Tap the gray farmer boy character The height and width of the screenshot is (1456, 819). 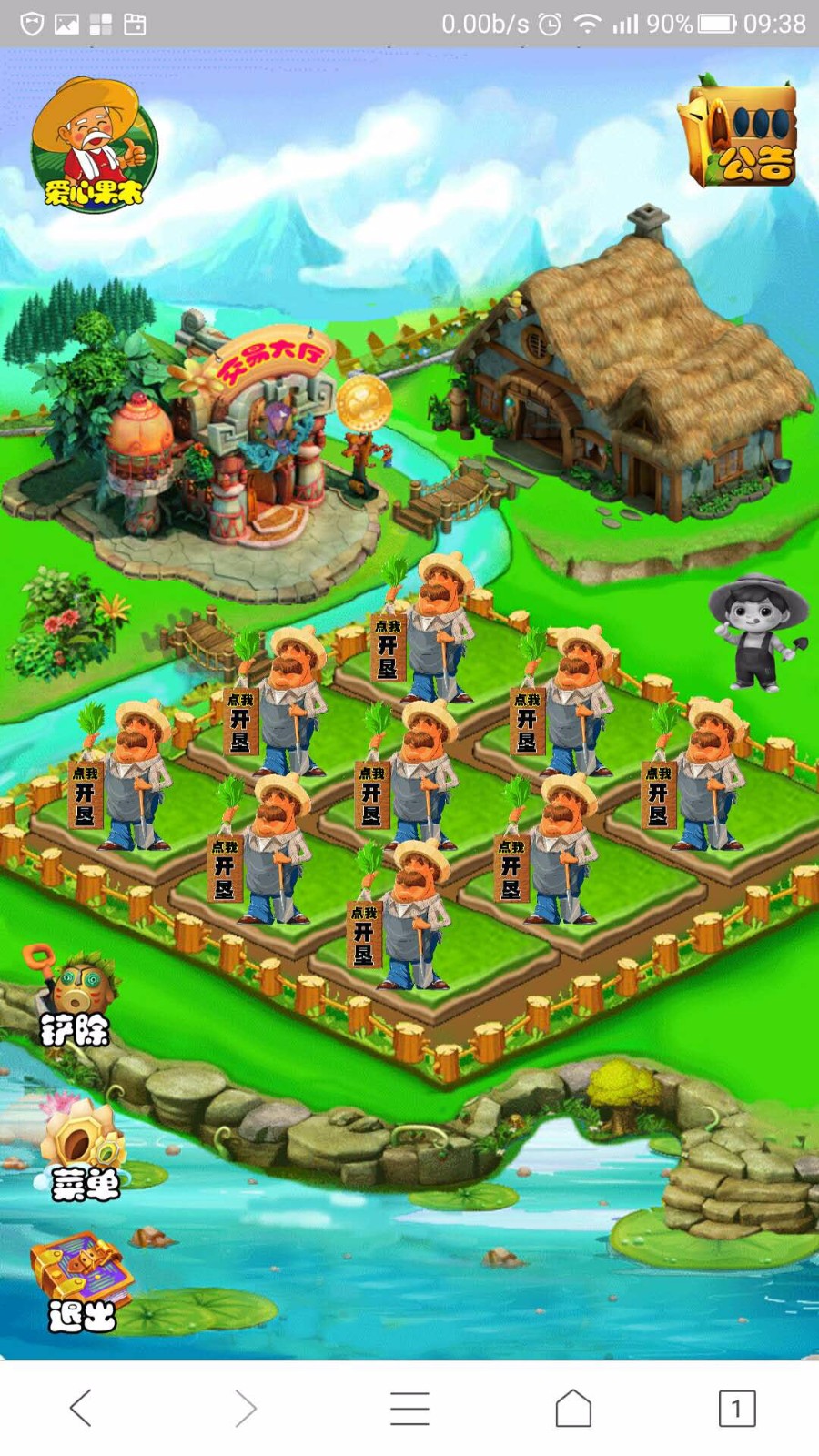(757, 632)
